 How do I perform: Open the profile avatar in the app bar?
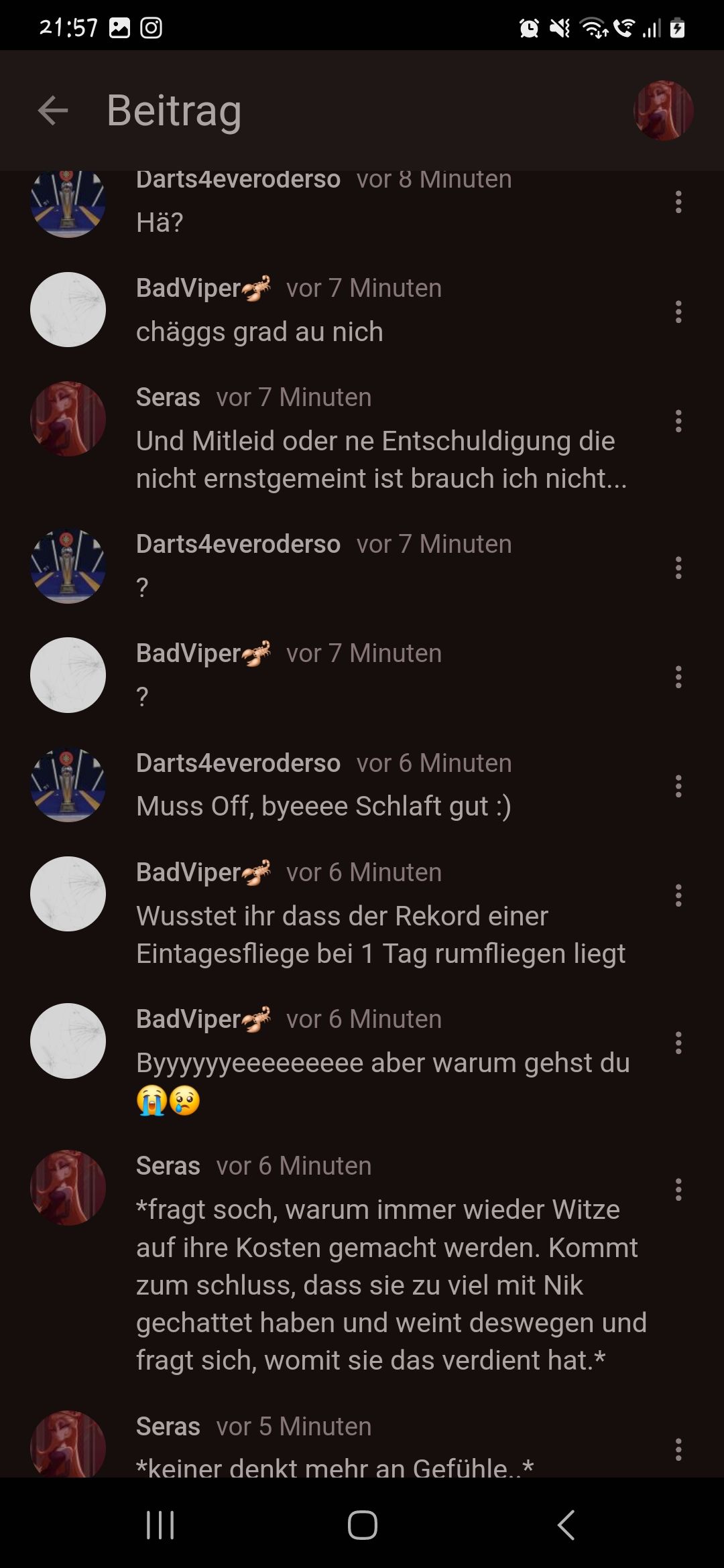(663, 111)
